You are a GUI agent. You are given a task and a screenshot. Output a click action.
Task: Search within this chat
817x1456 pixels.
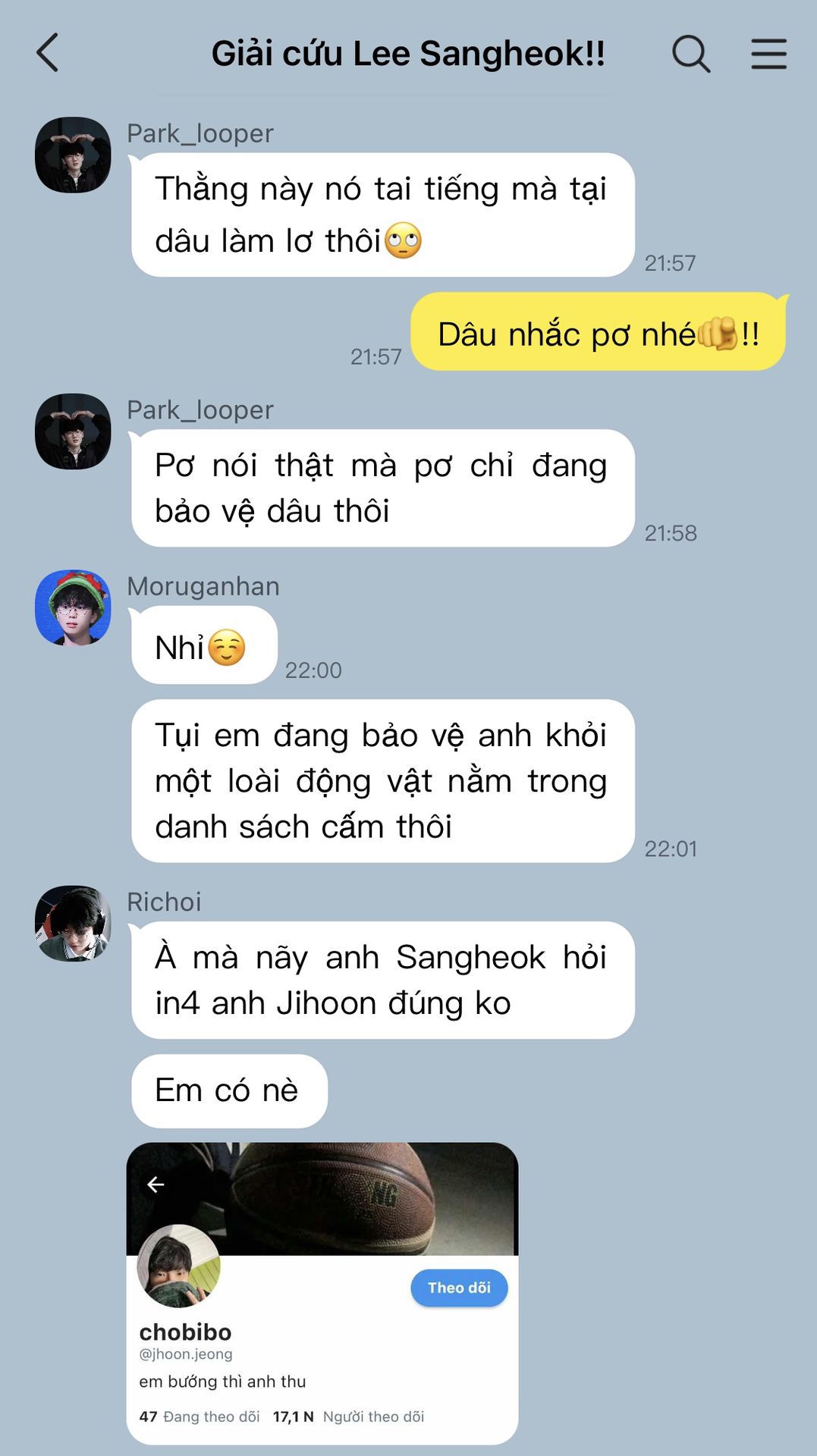pos(691,54)
